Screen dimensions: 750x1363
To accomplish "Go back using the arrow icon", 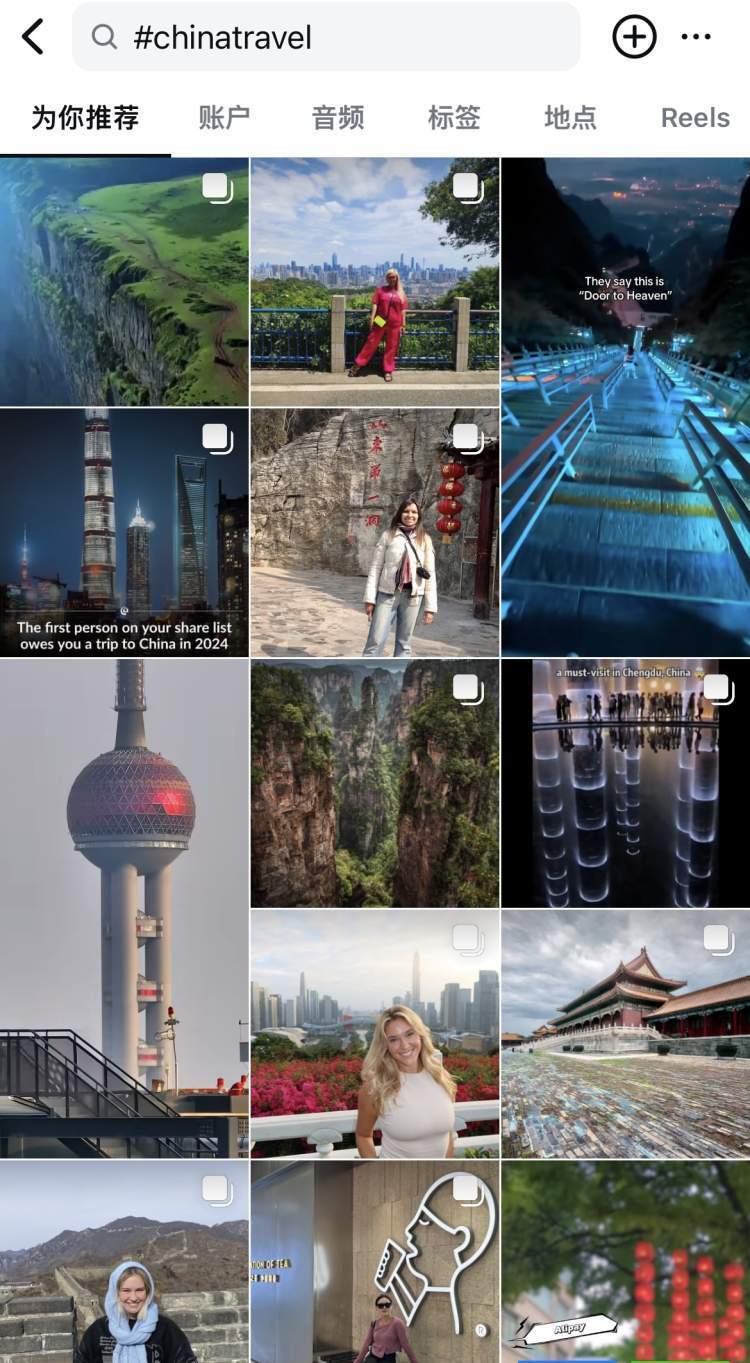I will click(34, 38).
